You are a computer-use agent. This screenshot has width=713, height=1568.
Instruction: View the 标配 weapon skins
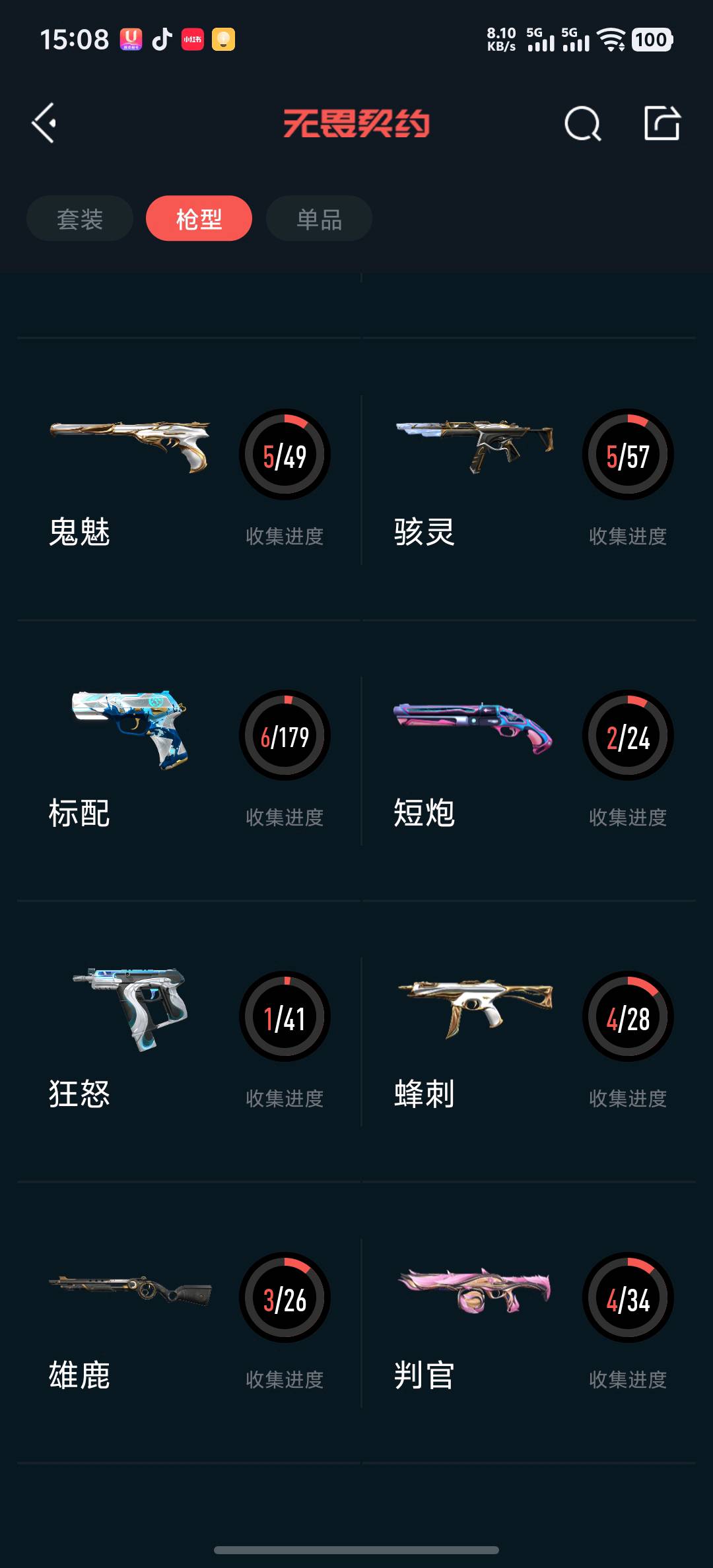click(189, 761)
